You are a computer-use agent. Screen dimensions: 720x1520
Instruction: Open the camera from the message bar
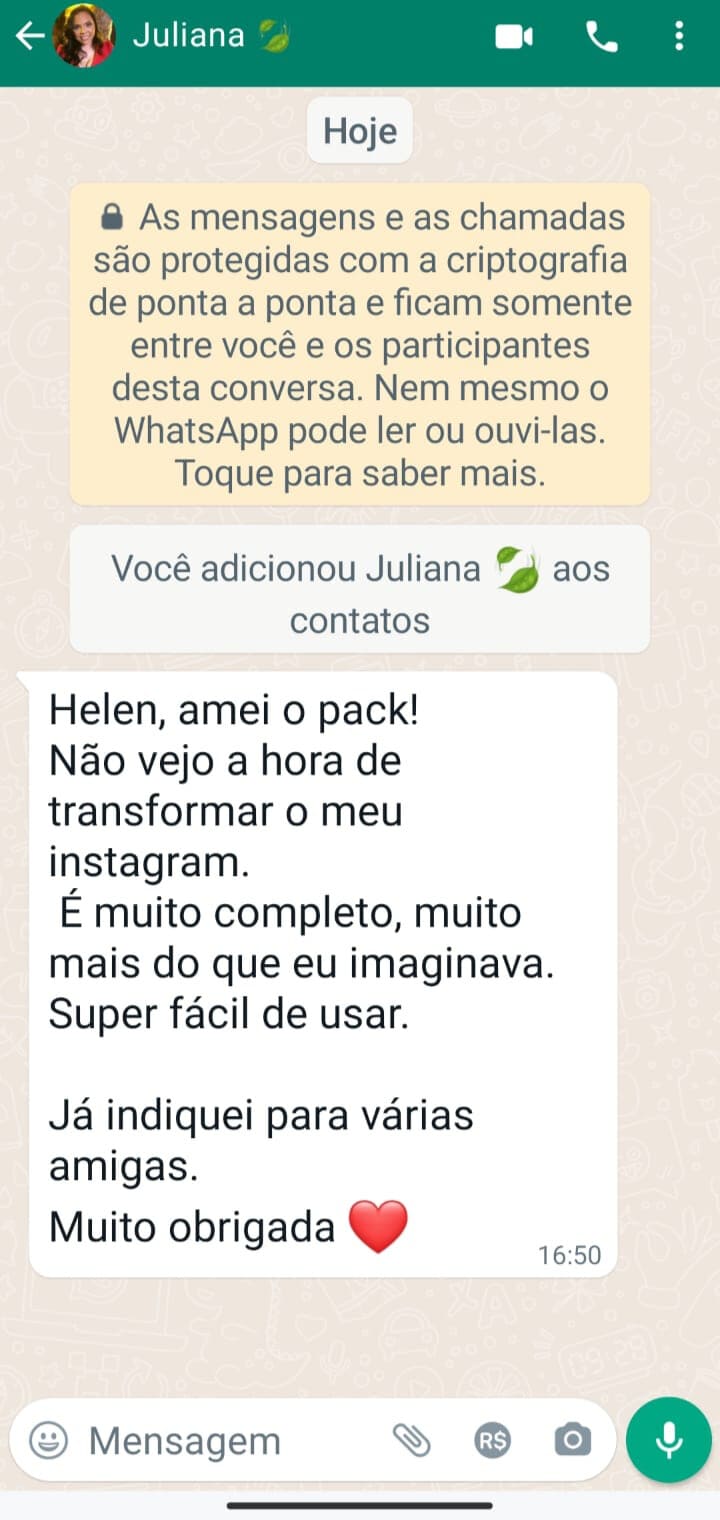point(571,1440)
